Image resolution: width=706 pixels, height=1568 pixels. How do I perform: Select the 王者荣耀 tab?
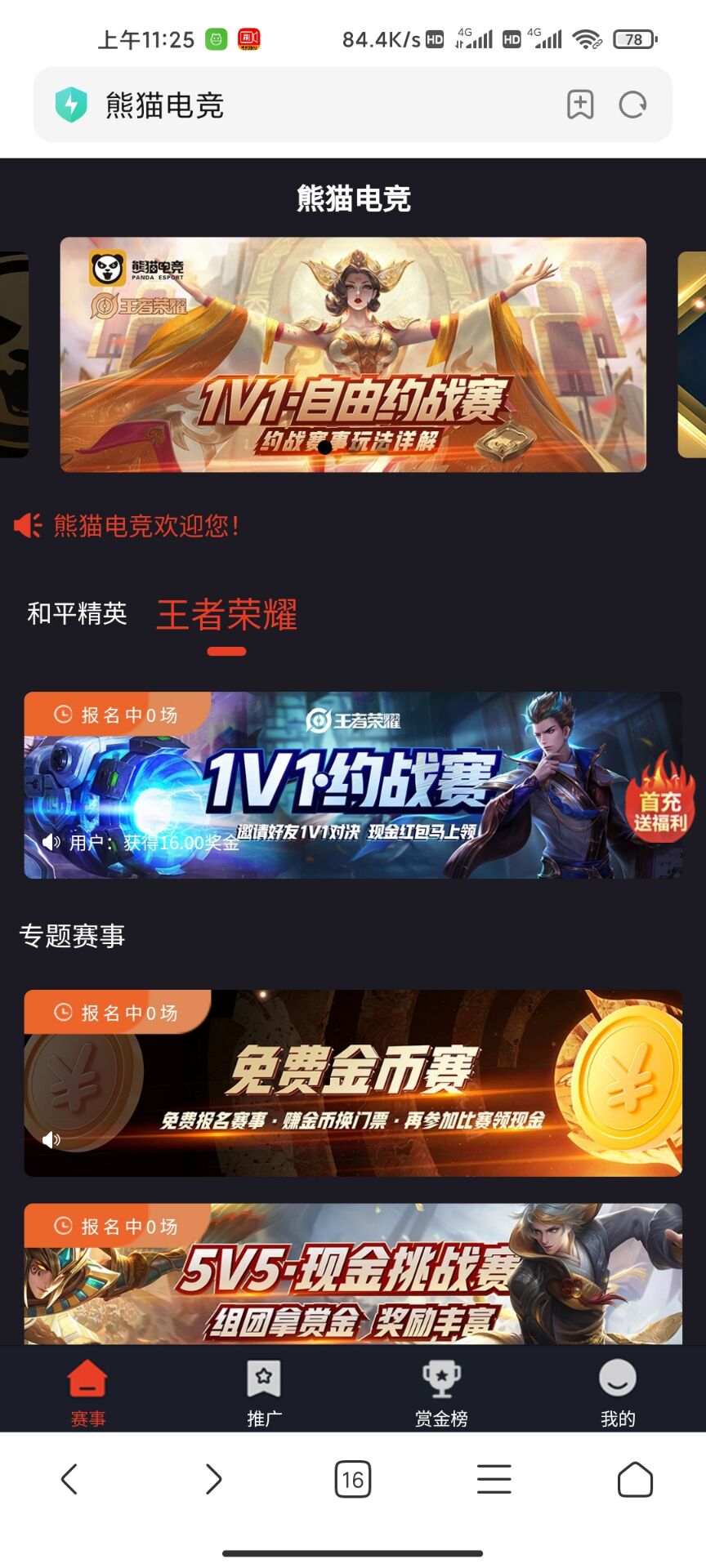[x=226, y=616]
